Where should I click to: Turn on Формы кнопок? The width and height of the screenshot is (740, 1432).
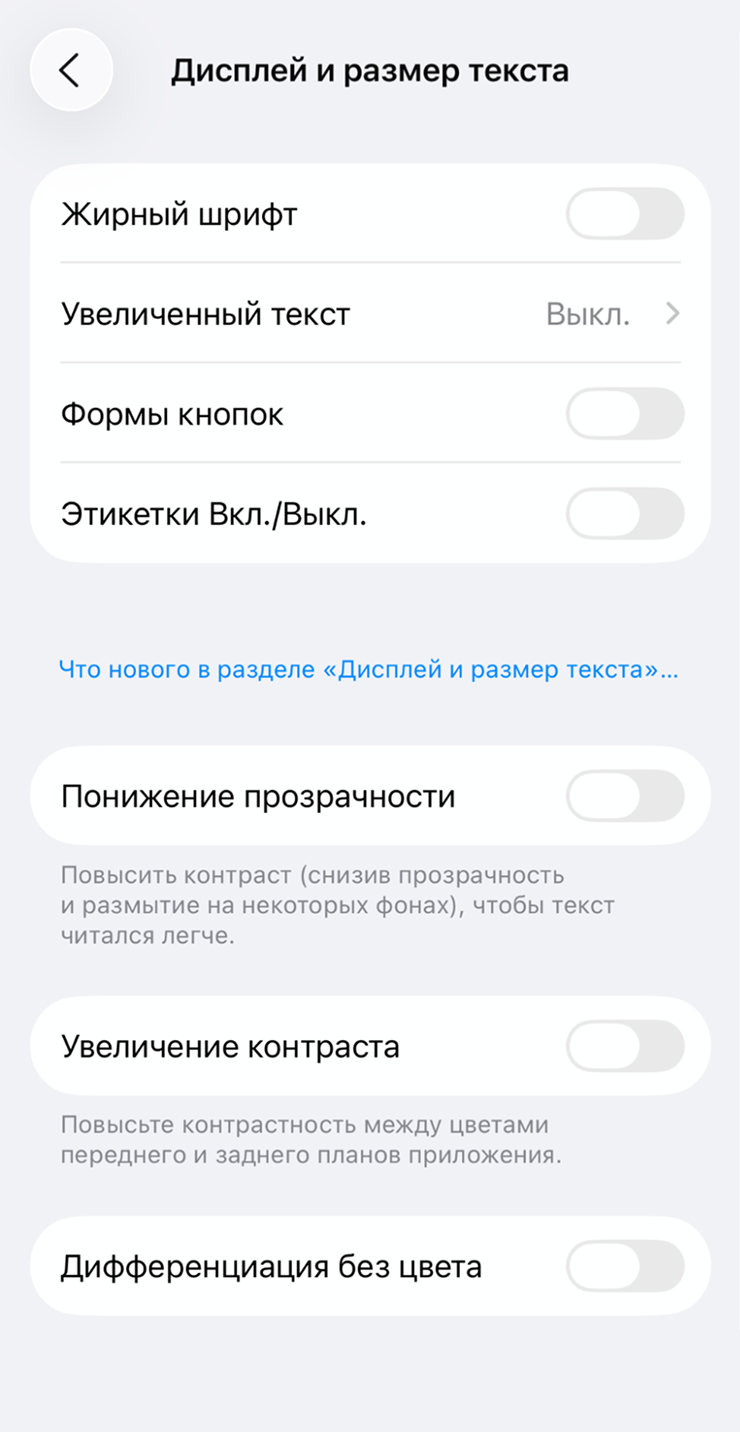[625, 414]
